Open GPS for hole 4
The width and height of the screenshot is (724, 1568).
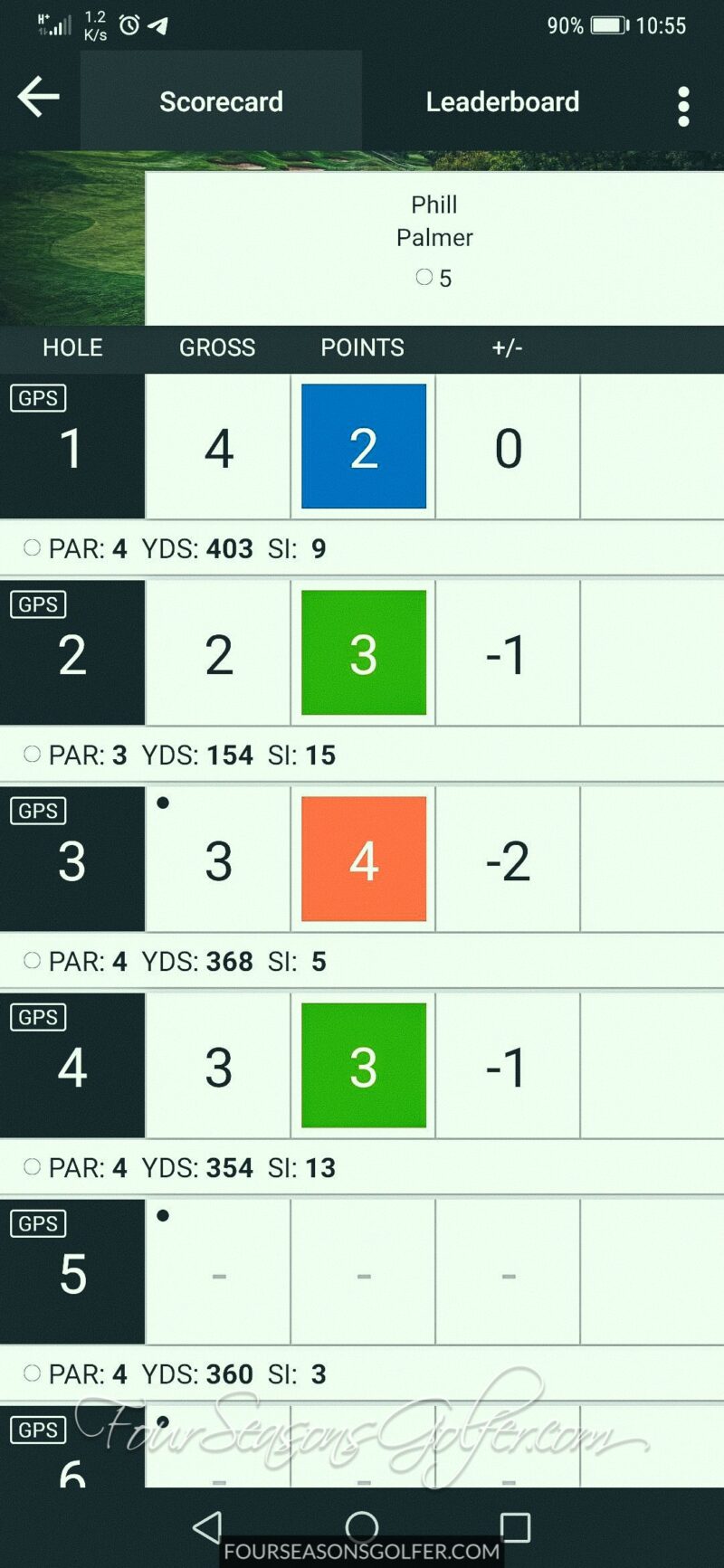click(x=38, y=1017)
